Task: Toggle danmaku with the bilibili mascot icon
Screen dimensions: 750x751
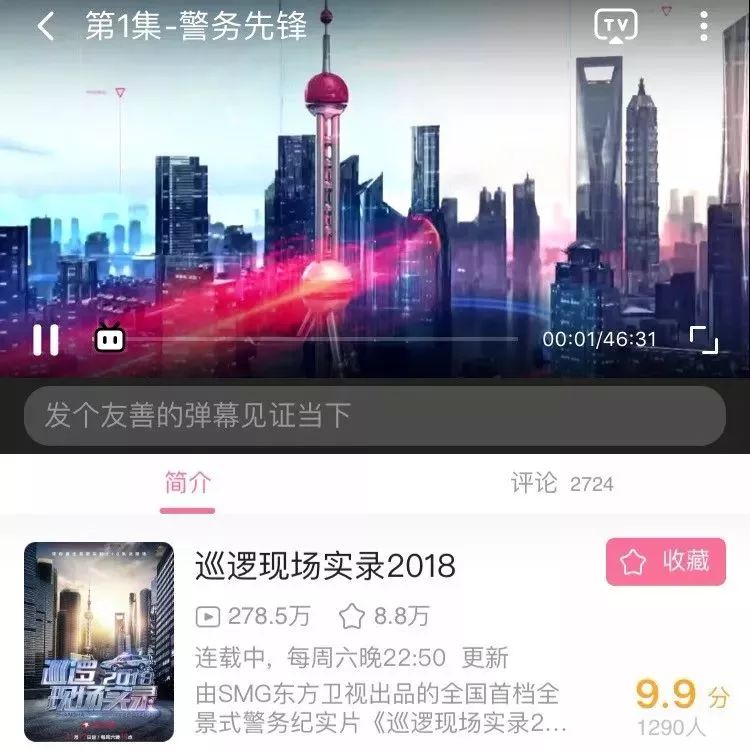Action: (110, 340)
